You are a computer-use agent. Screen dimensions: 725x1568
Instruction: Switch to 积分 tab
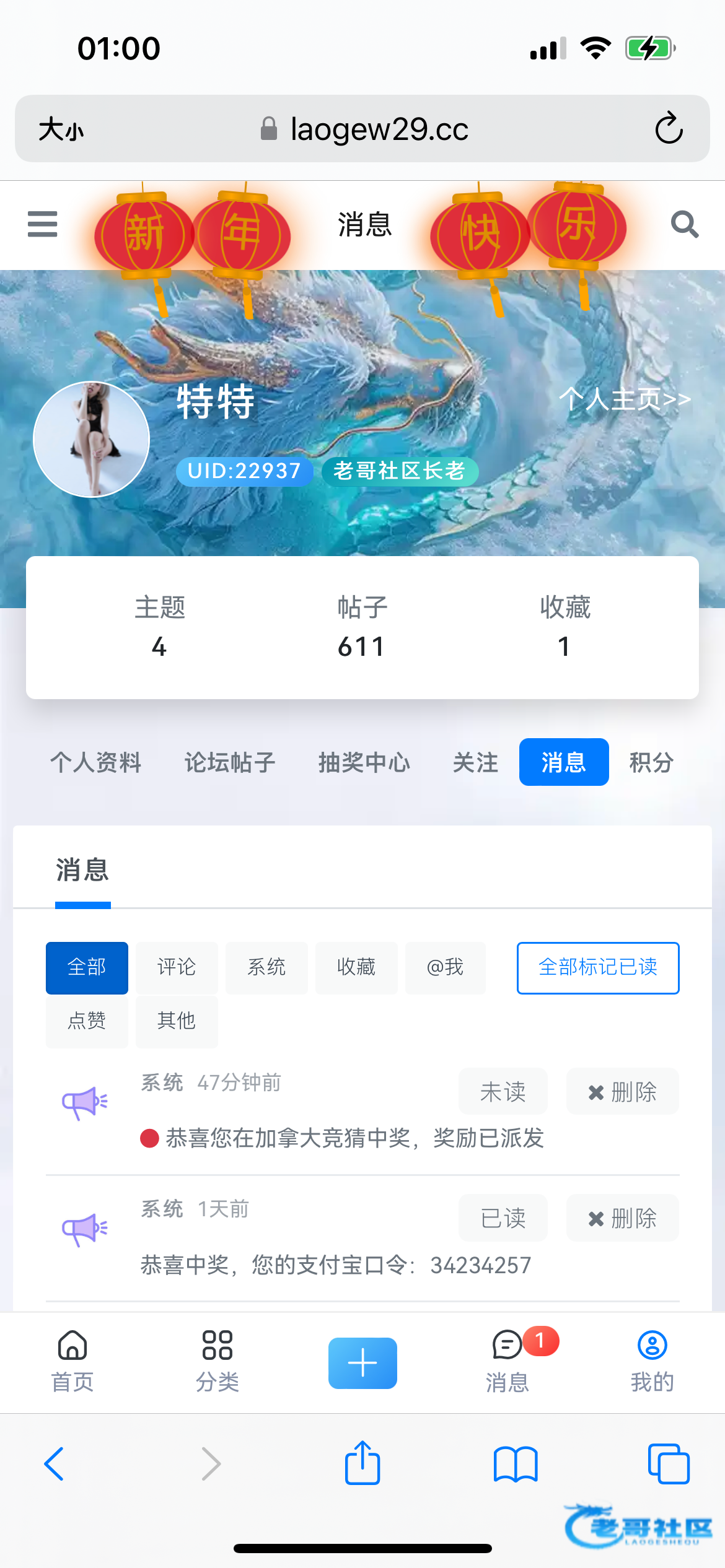651,762
